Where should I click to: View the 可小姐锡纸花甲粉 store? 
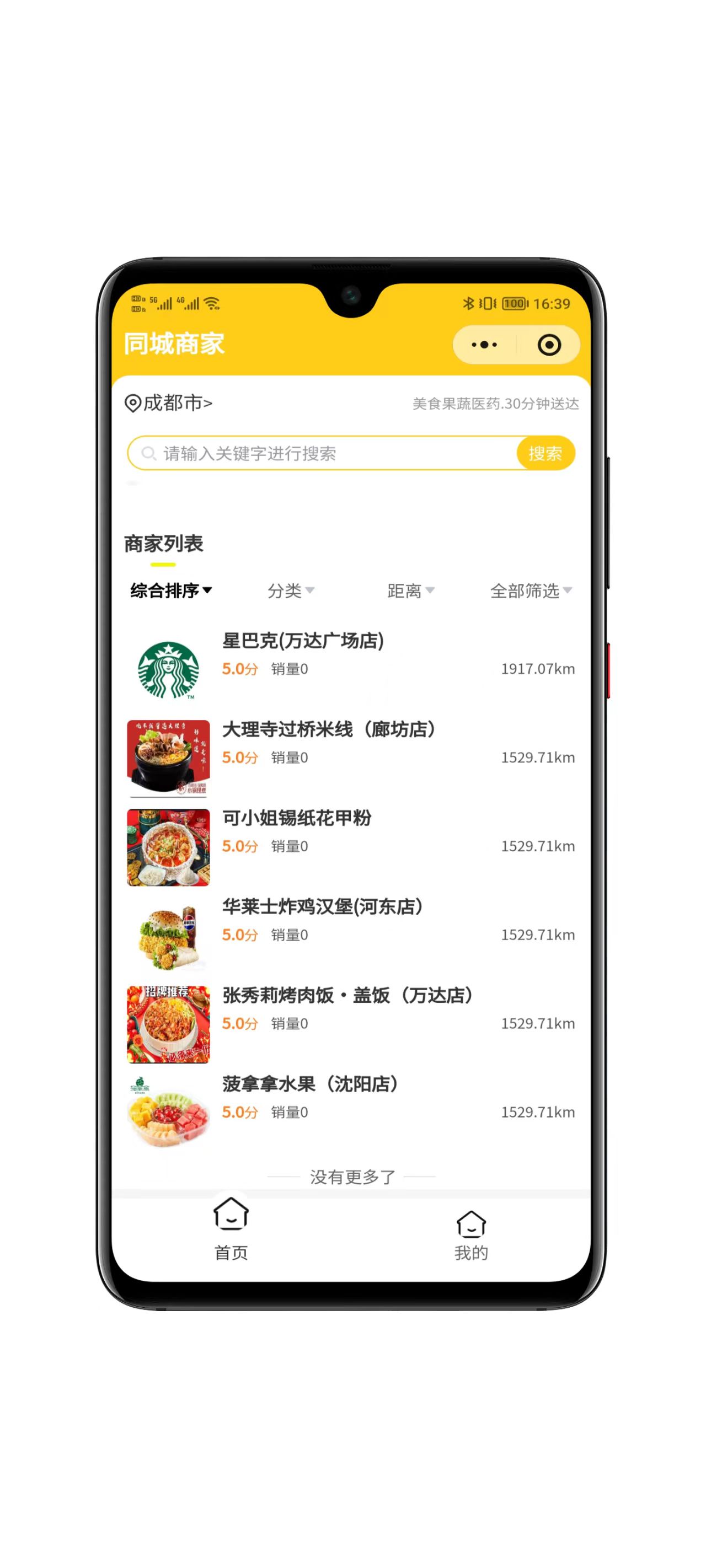297,818
